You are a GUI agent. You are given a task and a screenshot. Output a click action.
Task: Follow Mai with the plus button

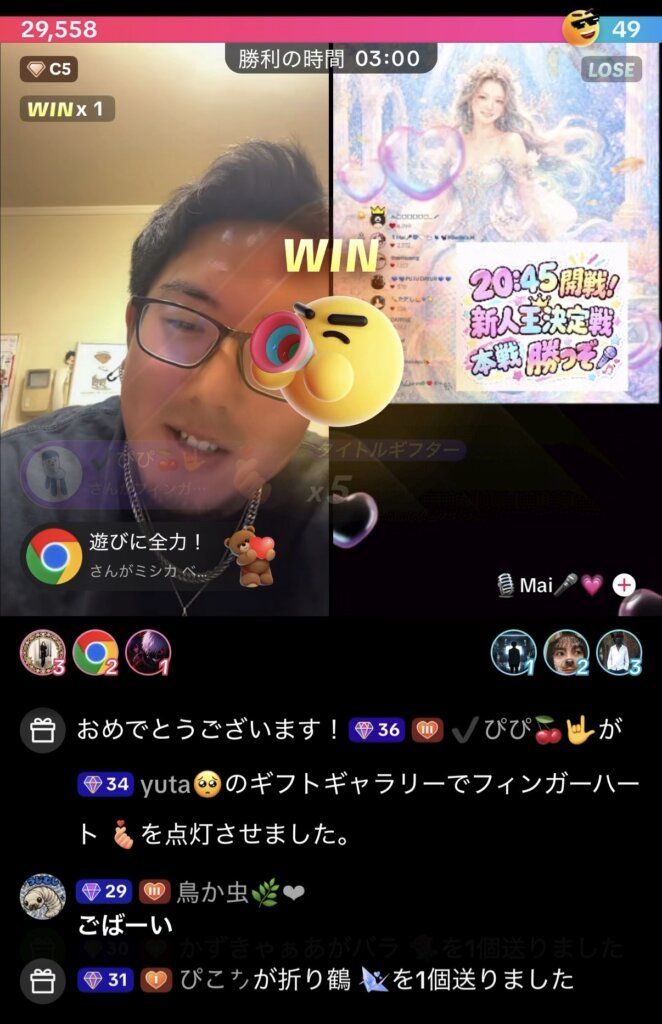click(x=623, y=584)
